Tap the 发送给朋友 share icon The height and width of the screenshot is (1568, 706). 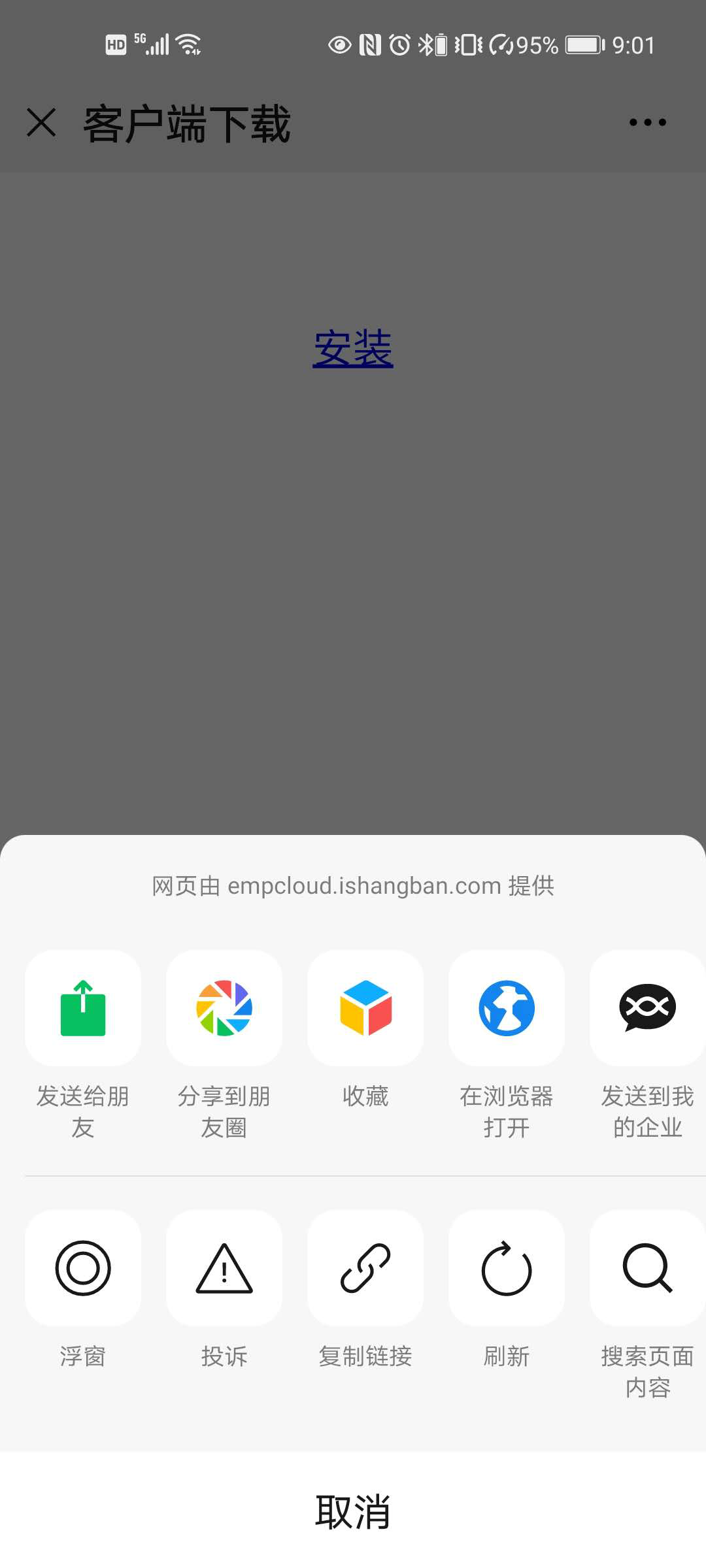82,1007
